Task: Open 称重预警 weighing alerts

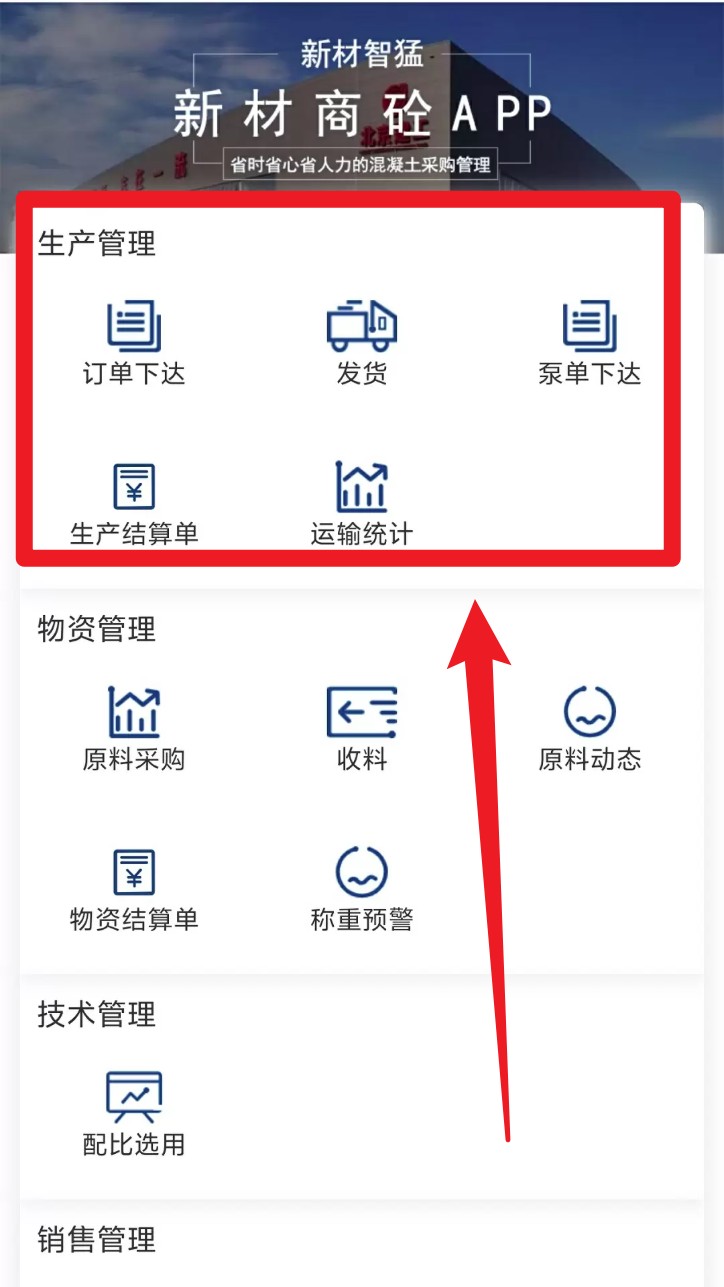Action: 361,888
